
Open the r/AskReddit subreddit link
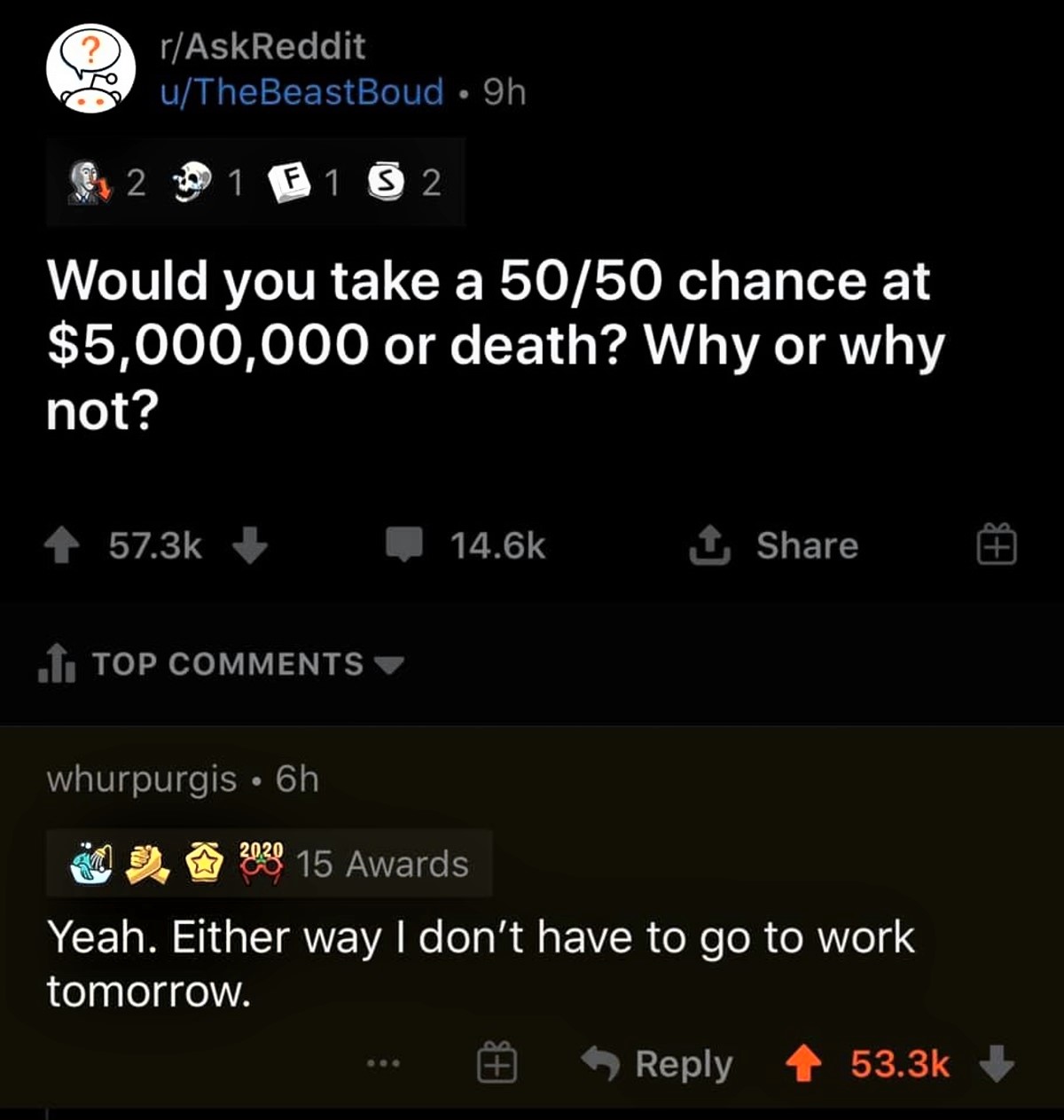pos(262,46)
